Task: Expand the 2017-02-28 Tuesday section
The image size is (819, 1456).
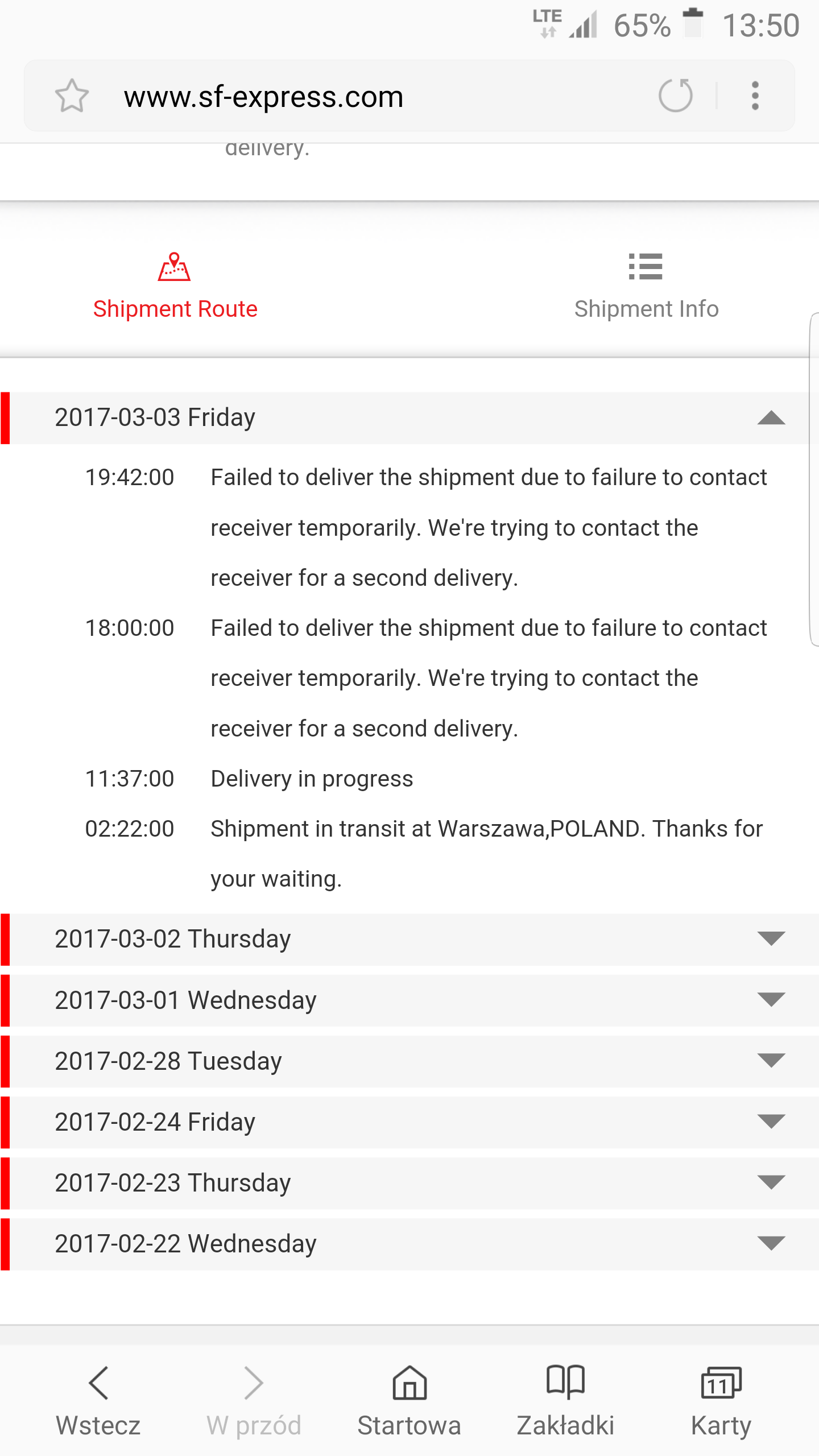Action: [x=771, y=1061]
